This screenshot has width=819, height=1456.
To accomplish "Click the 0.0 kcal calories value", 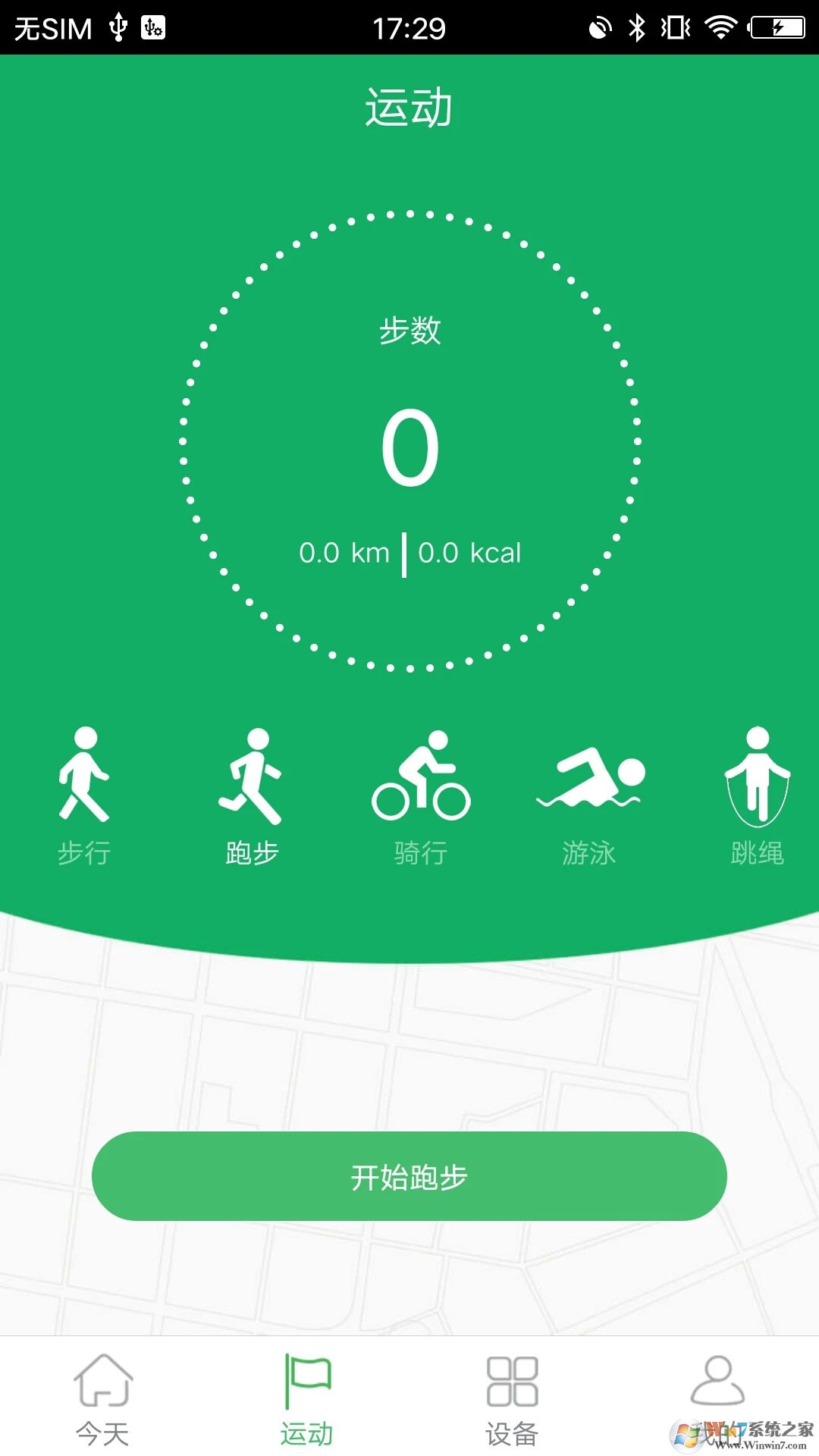I will click(470, 553).
